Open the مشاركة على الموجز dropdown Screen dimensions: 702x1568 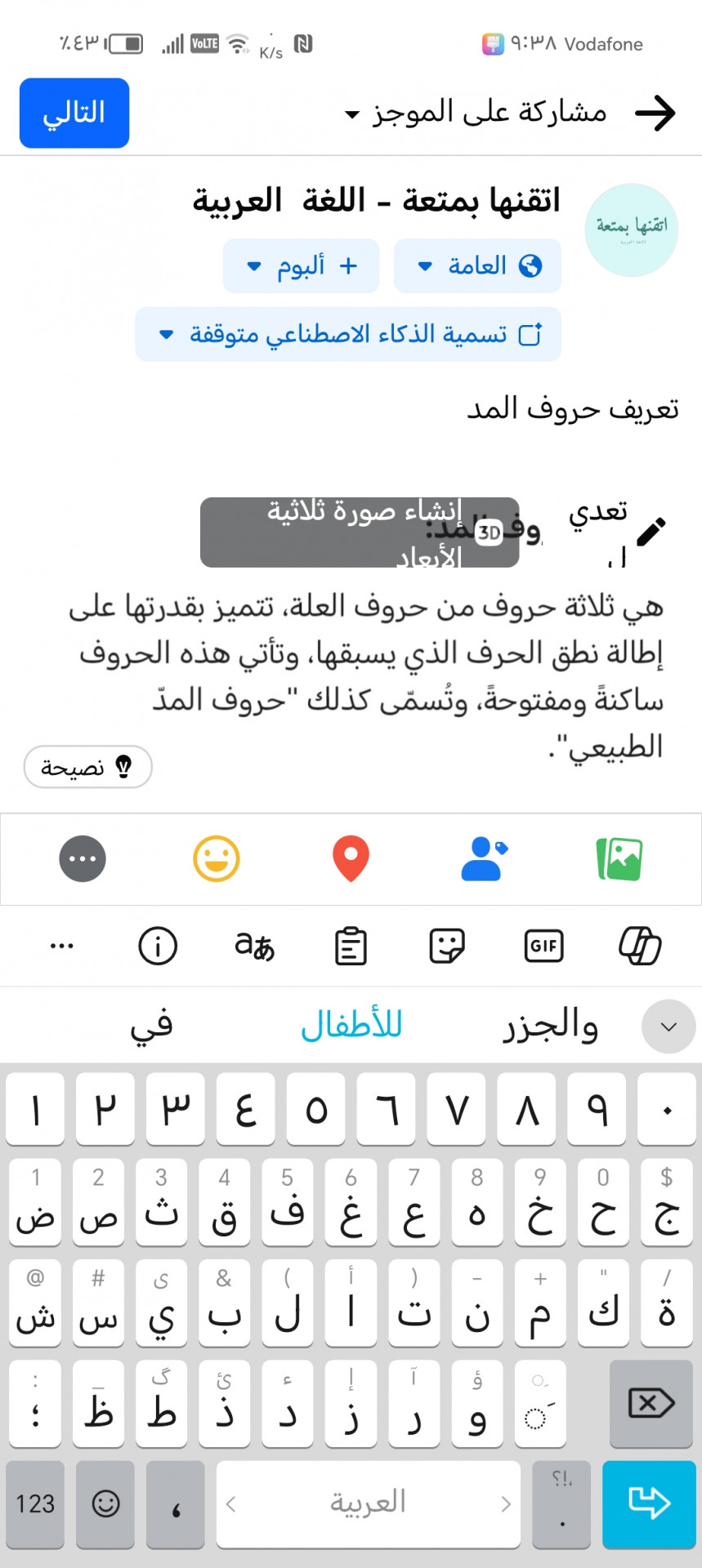pyautogui.click(x=476, y=113)
